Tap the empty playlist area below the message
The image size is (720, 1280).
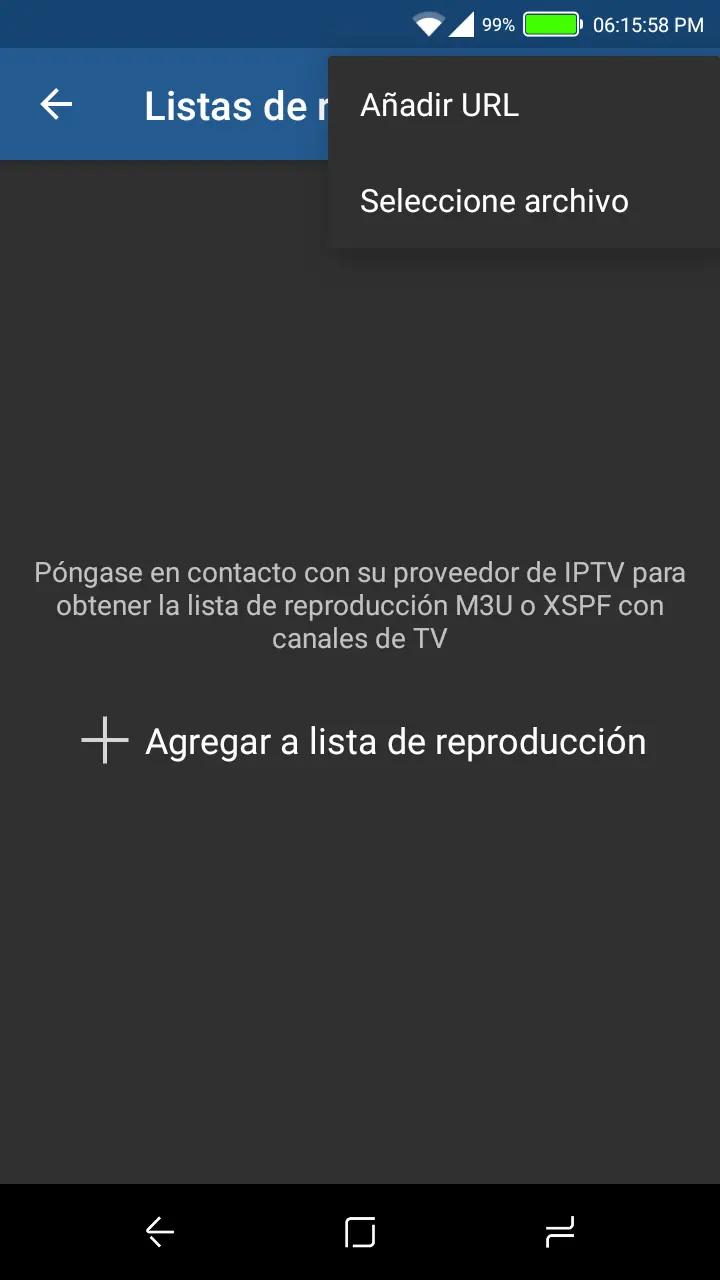coord(360,950)
